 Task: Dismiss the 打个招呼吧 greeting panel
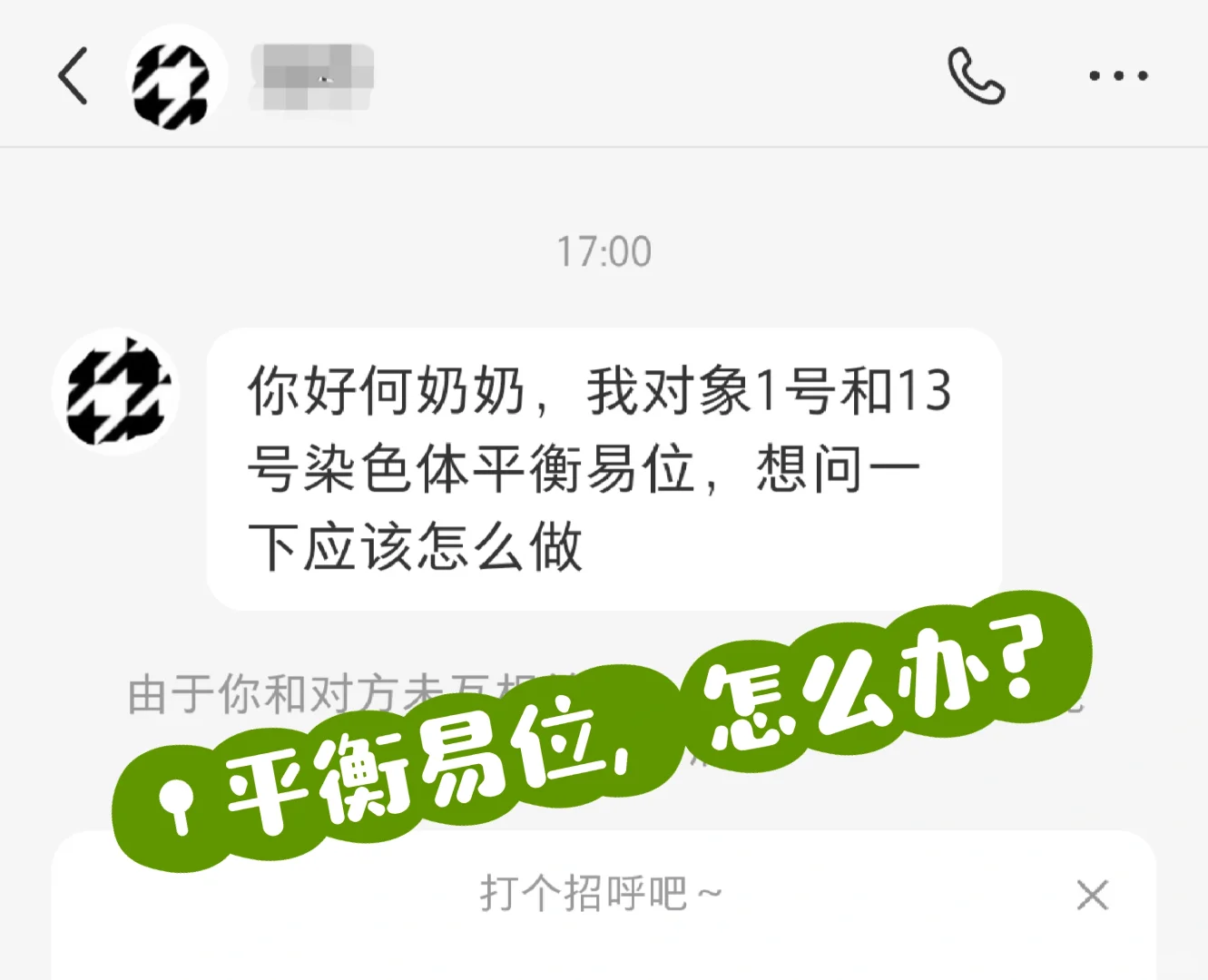click(x=1092, y=895)
